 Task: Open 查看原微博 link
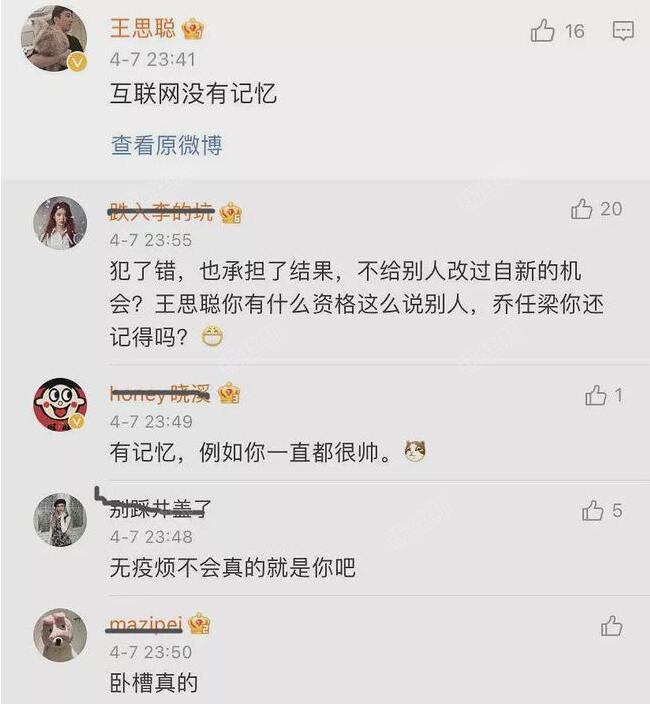click(166, 145)
